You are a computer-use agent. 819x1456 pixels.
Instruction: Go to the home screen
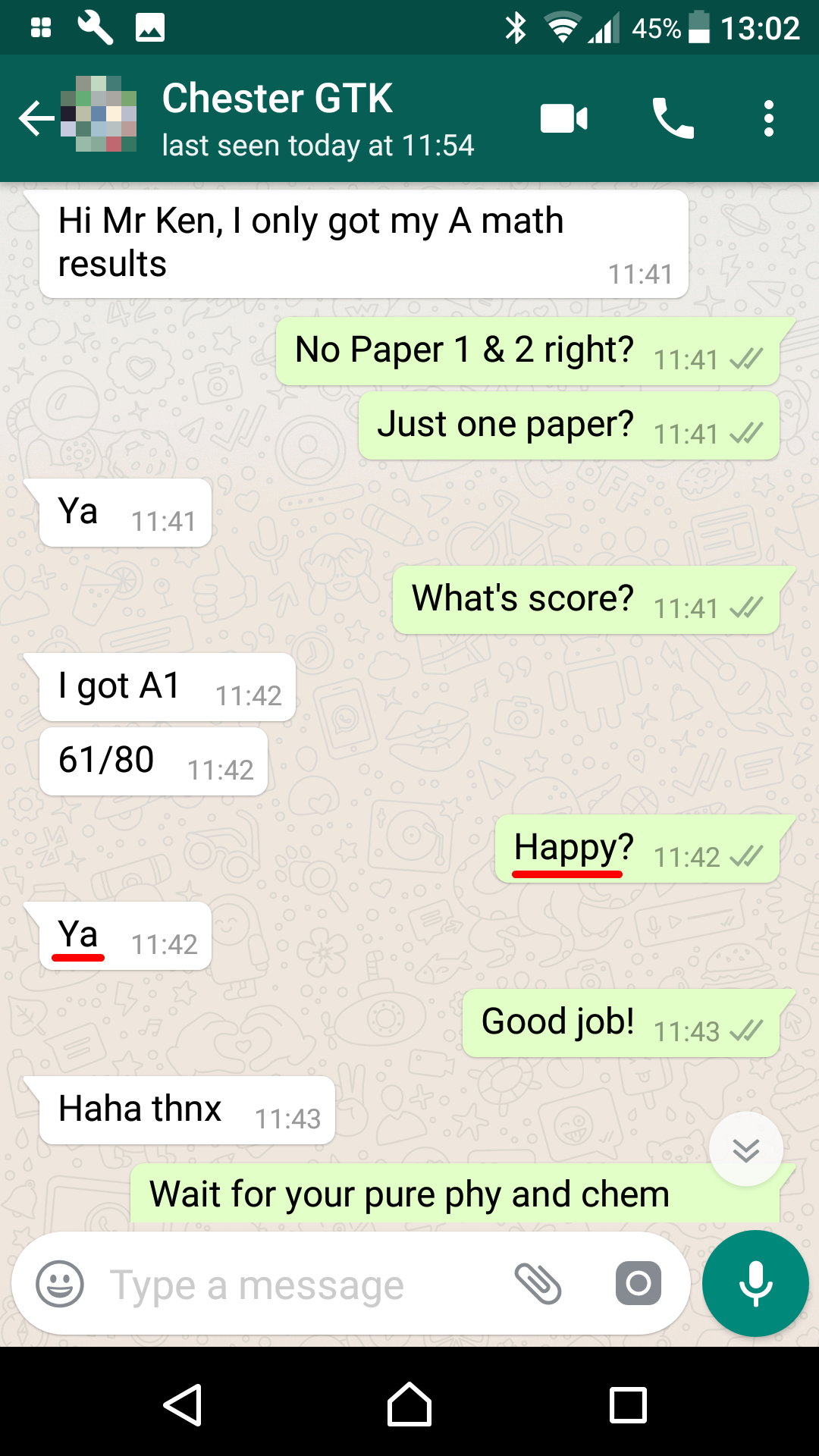click(x=409, y=1405)
